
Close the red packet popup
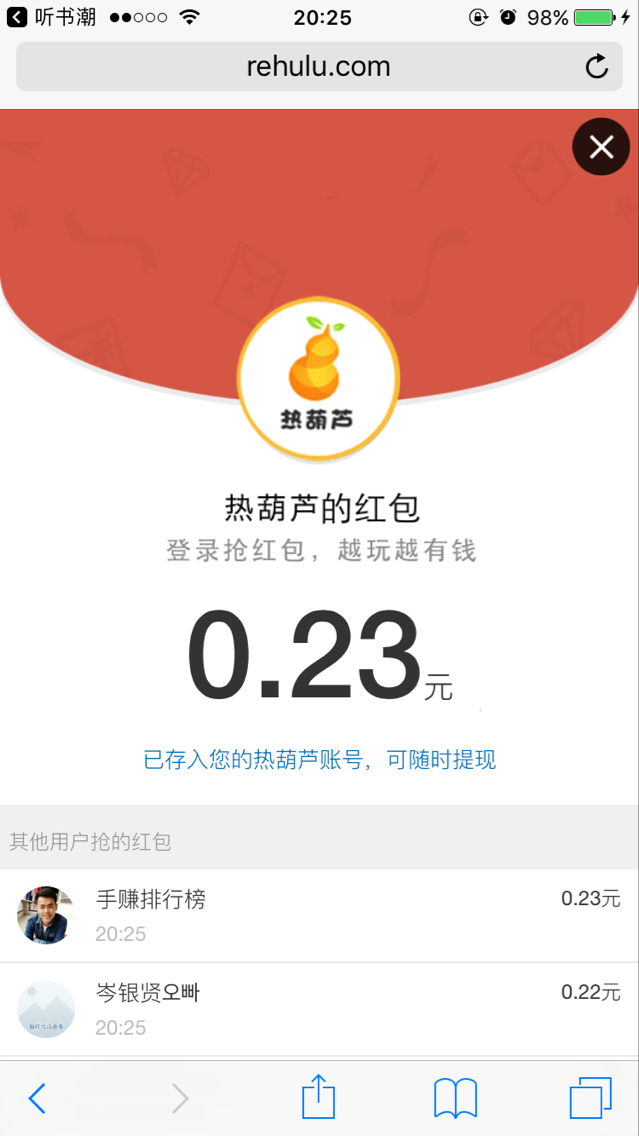(601, 147)
